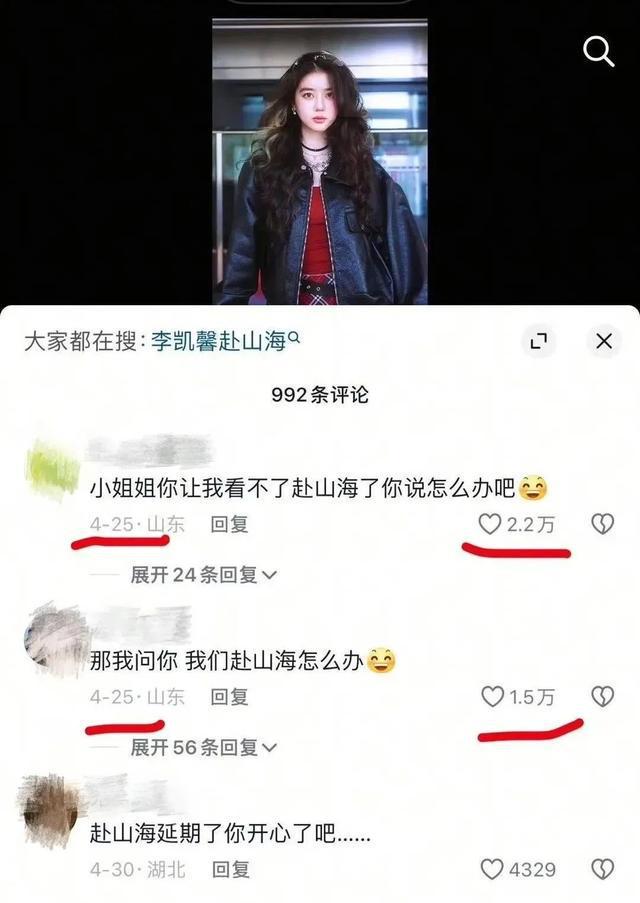Screen dimensions: 640x903
Task: Open the search magnifier icon
Action: pos(598,49)
